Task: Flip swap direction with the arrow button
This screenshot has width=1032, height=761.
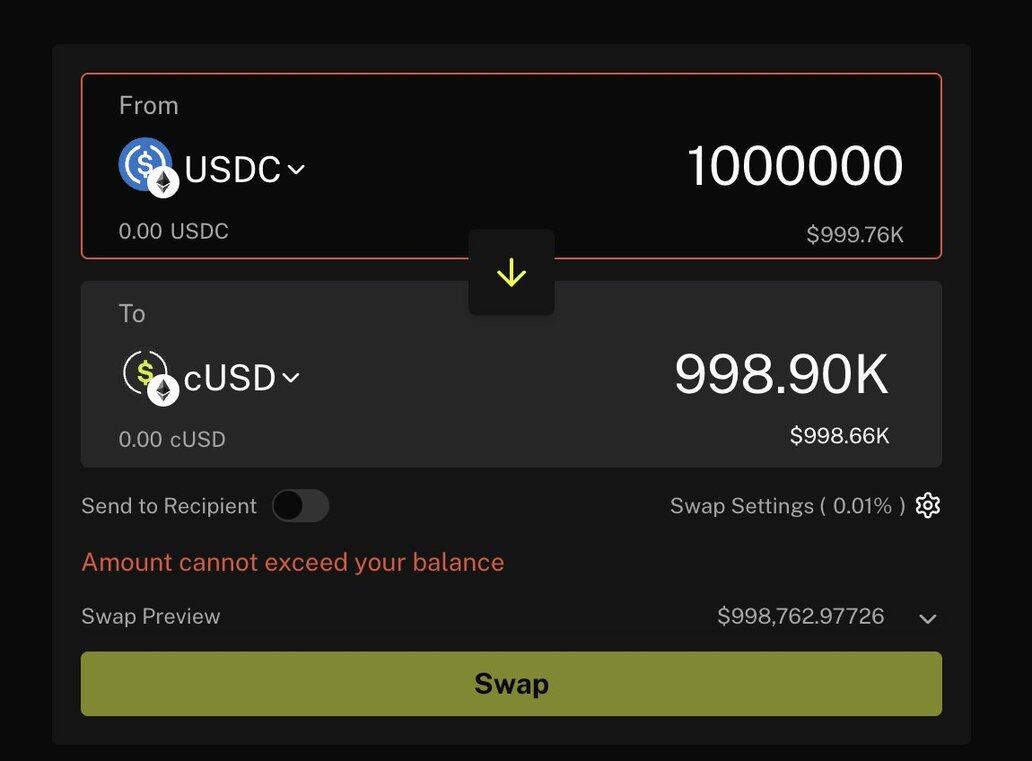Action: point(511,273)
